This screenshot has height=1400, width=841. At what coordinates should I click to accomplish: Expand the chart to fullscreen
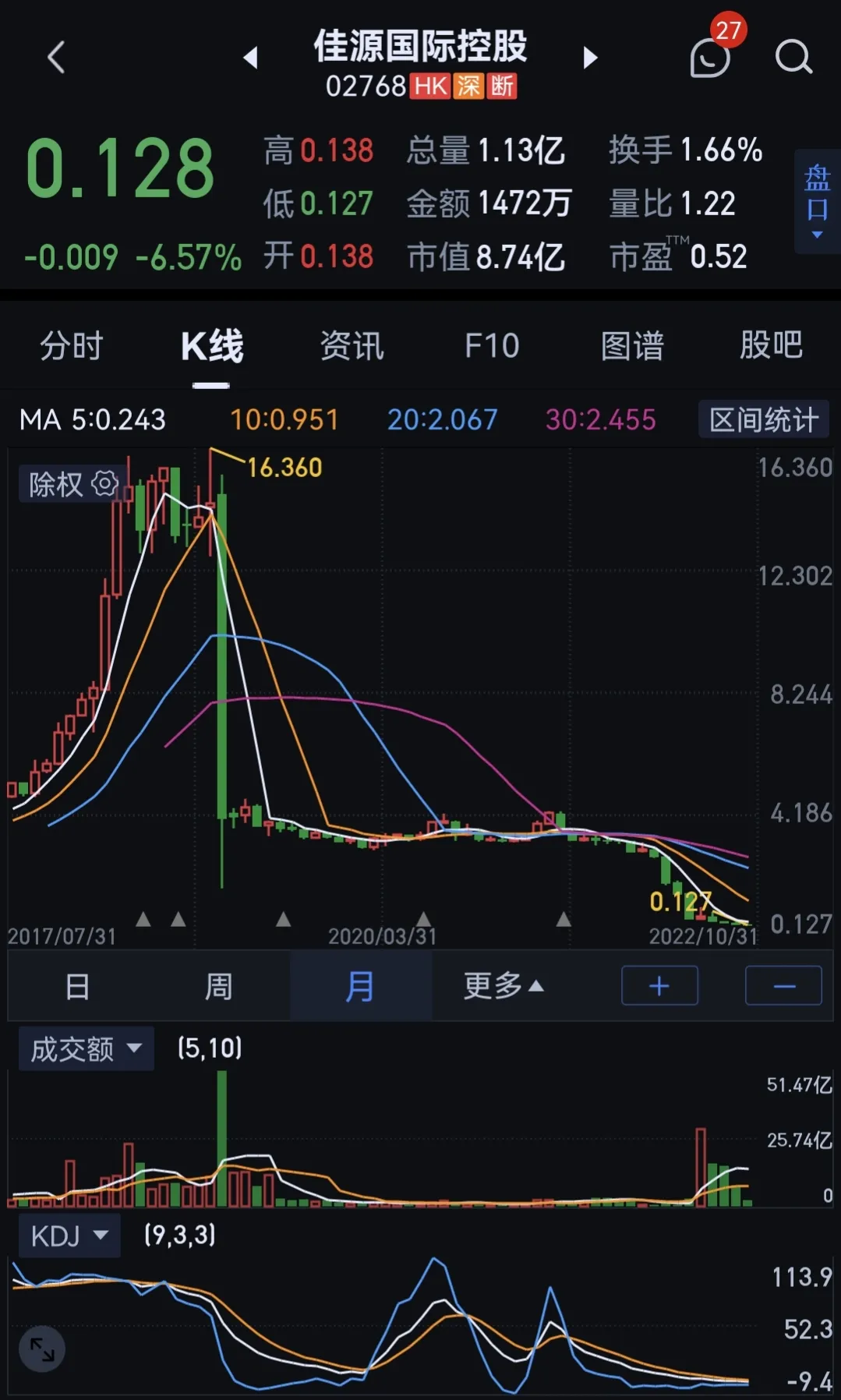pyautogui.click(x=42, y=1349)
